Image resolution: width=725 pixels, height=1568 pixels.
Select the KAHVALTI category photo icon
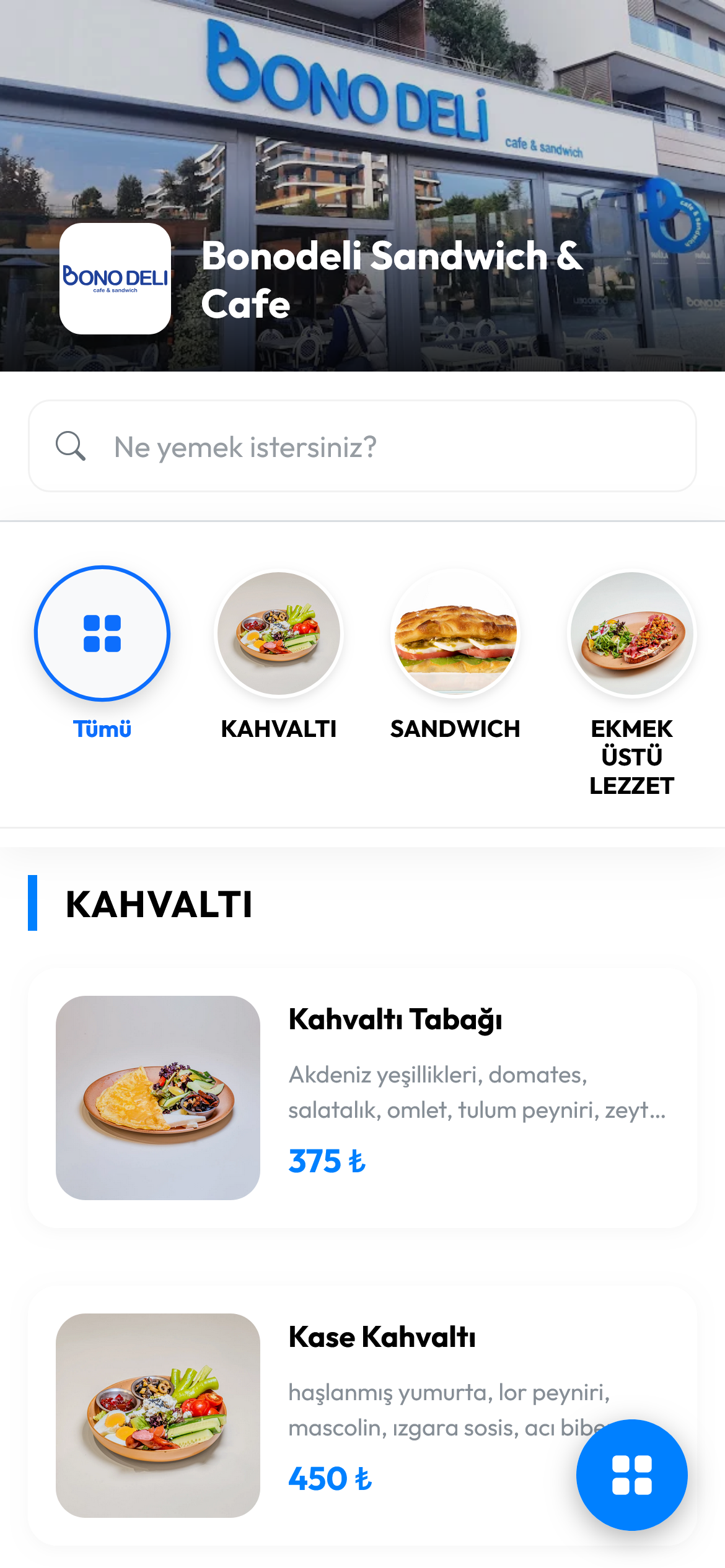point(279,633)
